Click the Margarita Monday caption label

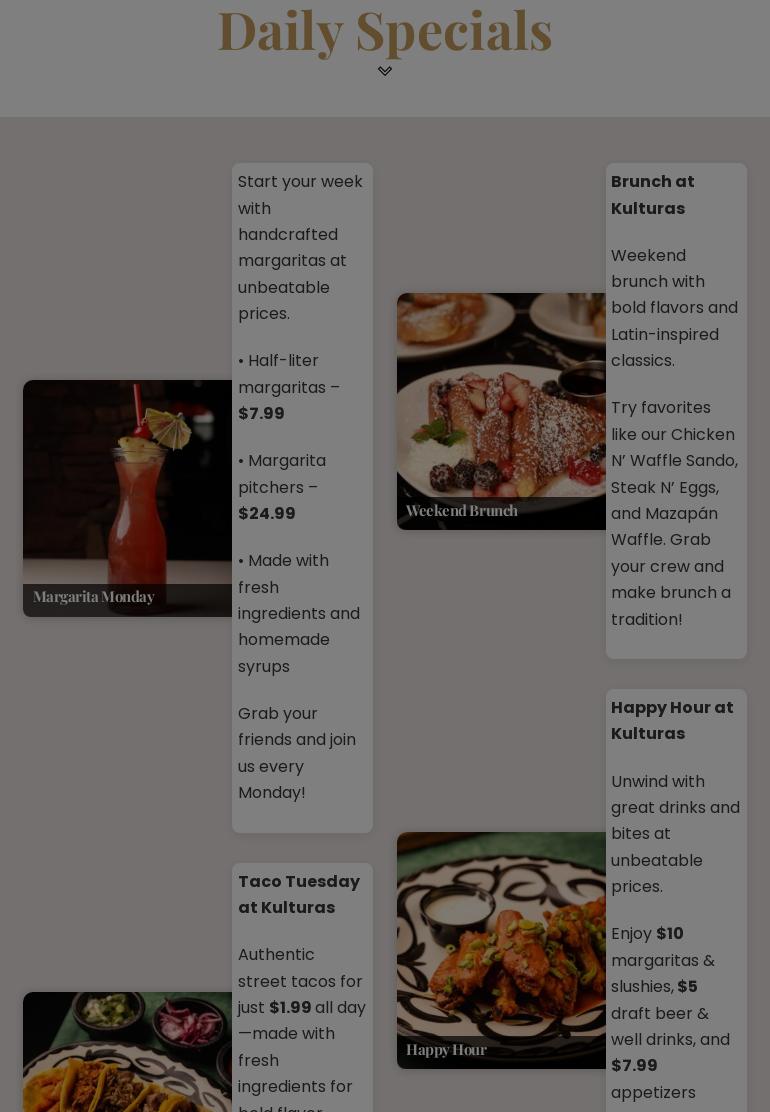pos(93,596)
